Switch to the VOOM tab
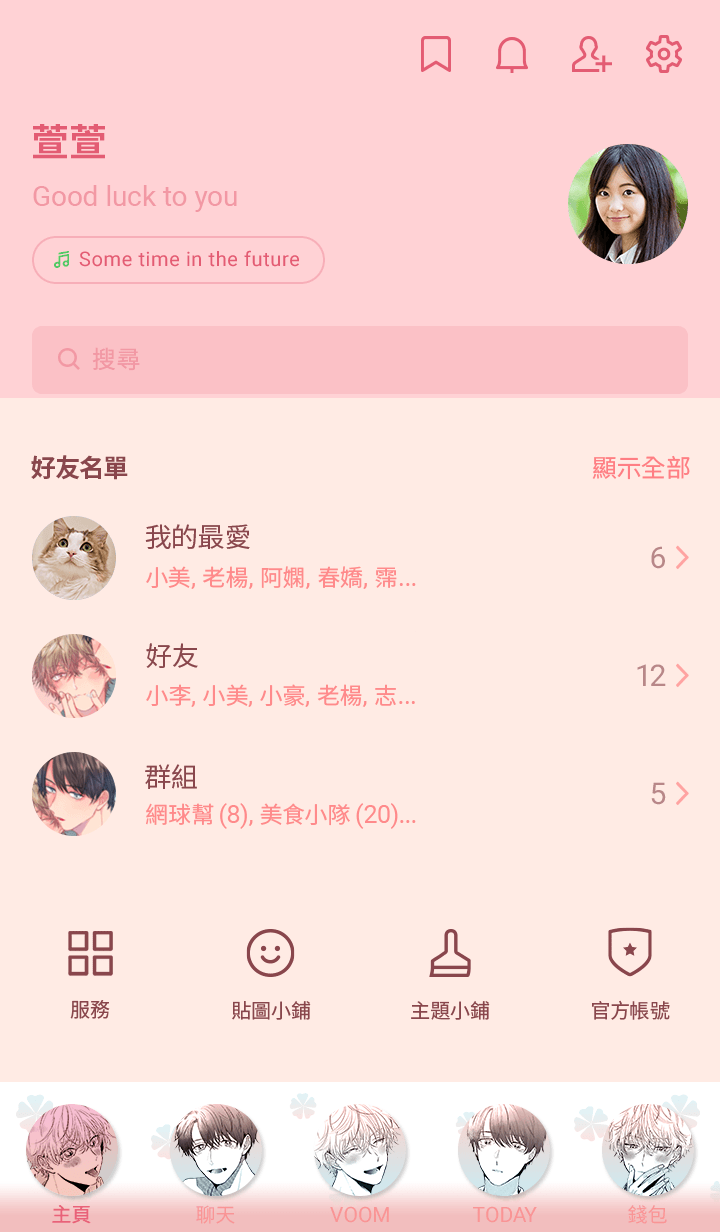The width and height of the screenshot is (720, 1232). pyautogui.click(x=360, y=1160)
